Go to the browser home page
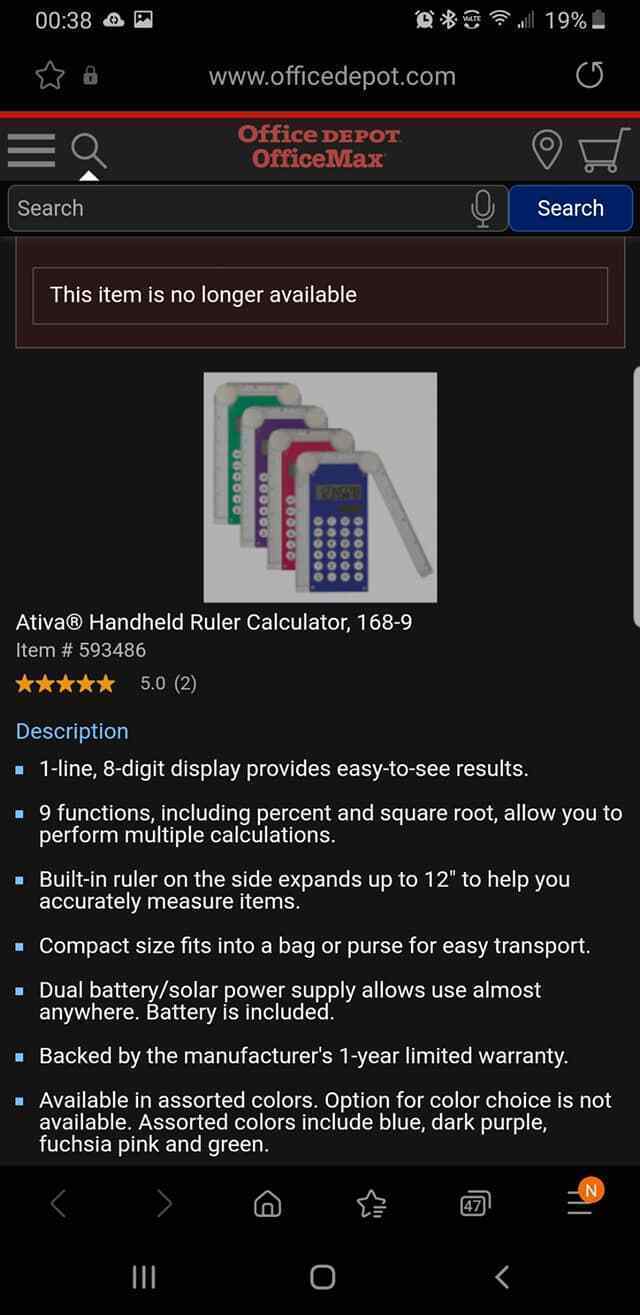This screenshot has width=640, height=1315. (x=267, y=1204)
